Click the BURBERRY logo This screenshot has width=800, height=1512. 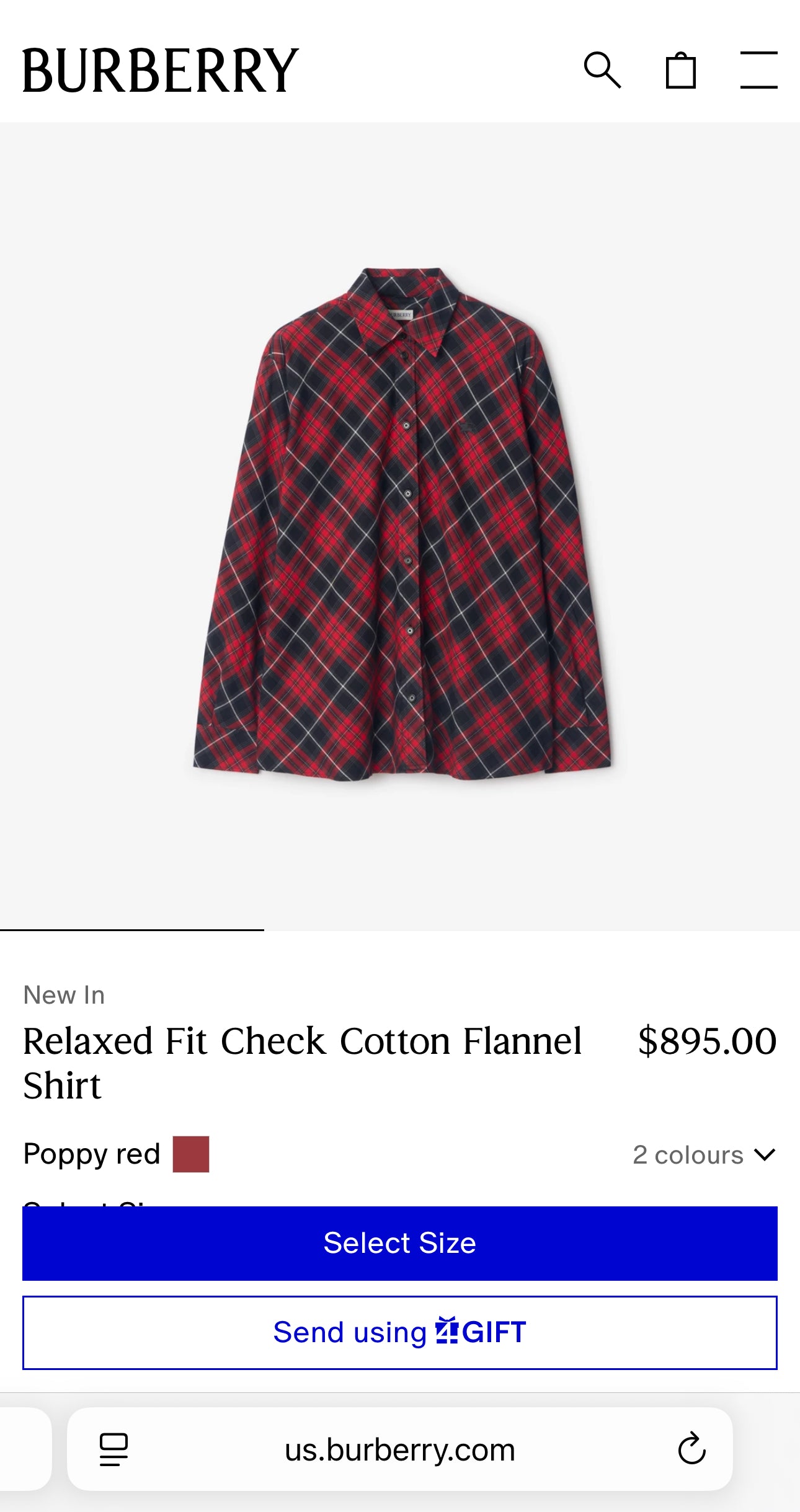(158, 67)
